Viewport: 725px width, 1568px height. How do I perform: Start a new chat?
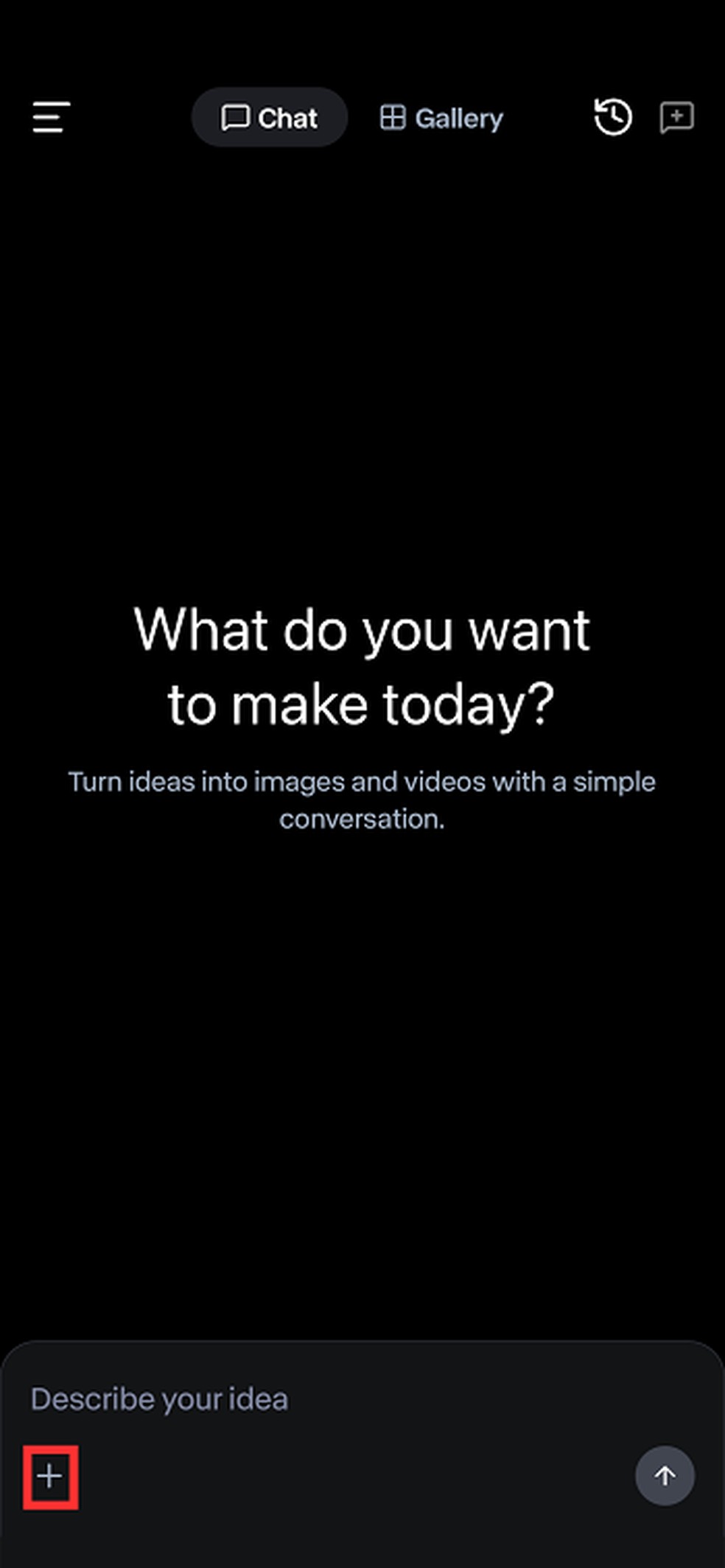tap(676, 117)
